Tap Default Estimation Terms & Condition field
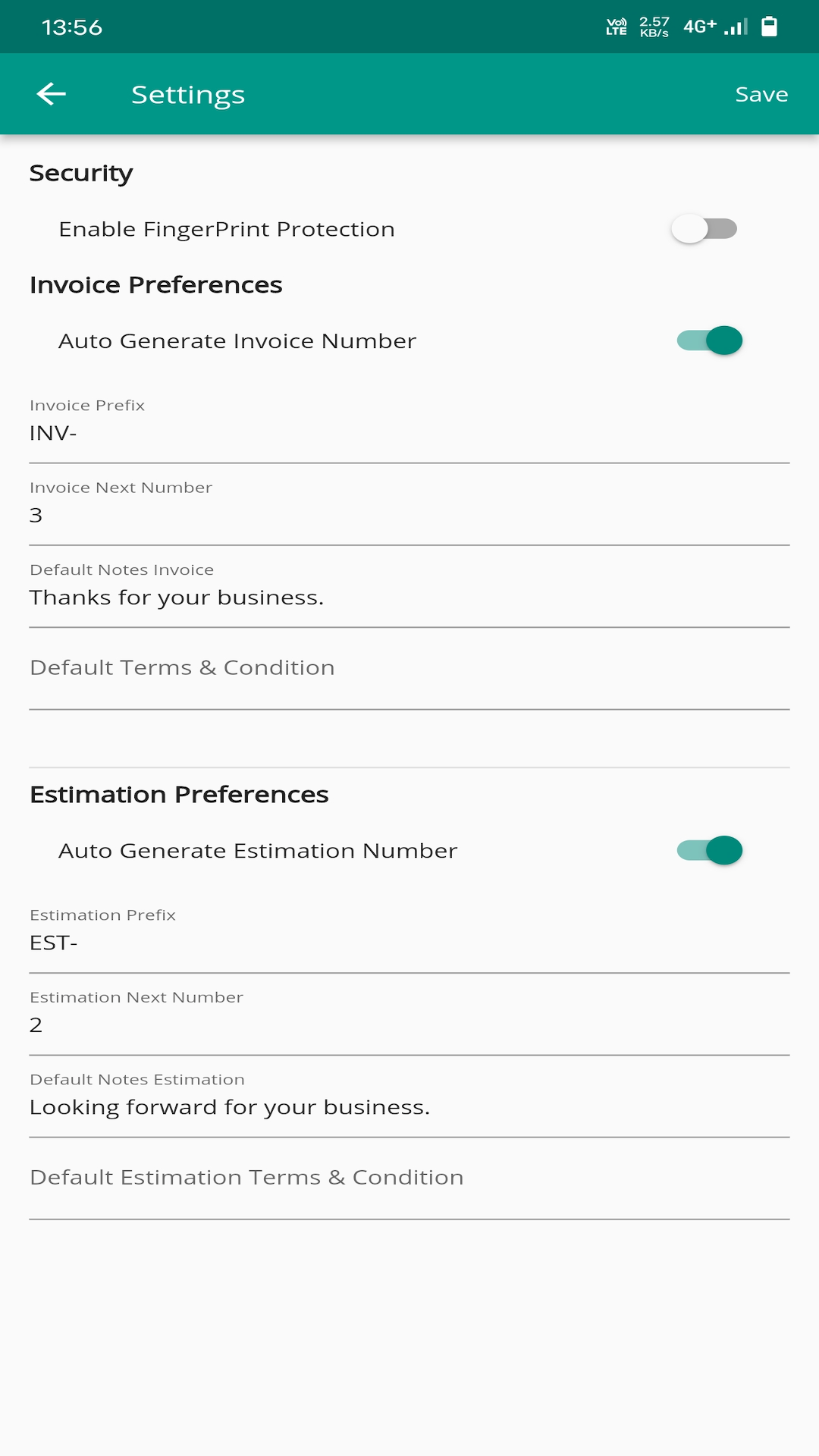This screenshot has height=1456, width=819. click(409, 1178)
